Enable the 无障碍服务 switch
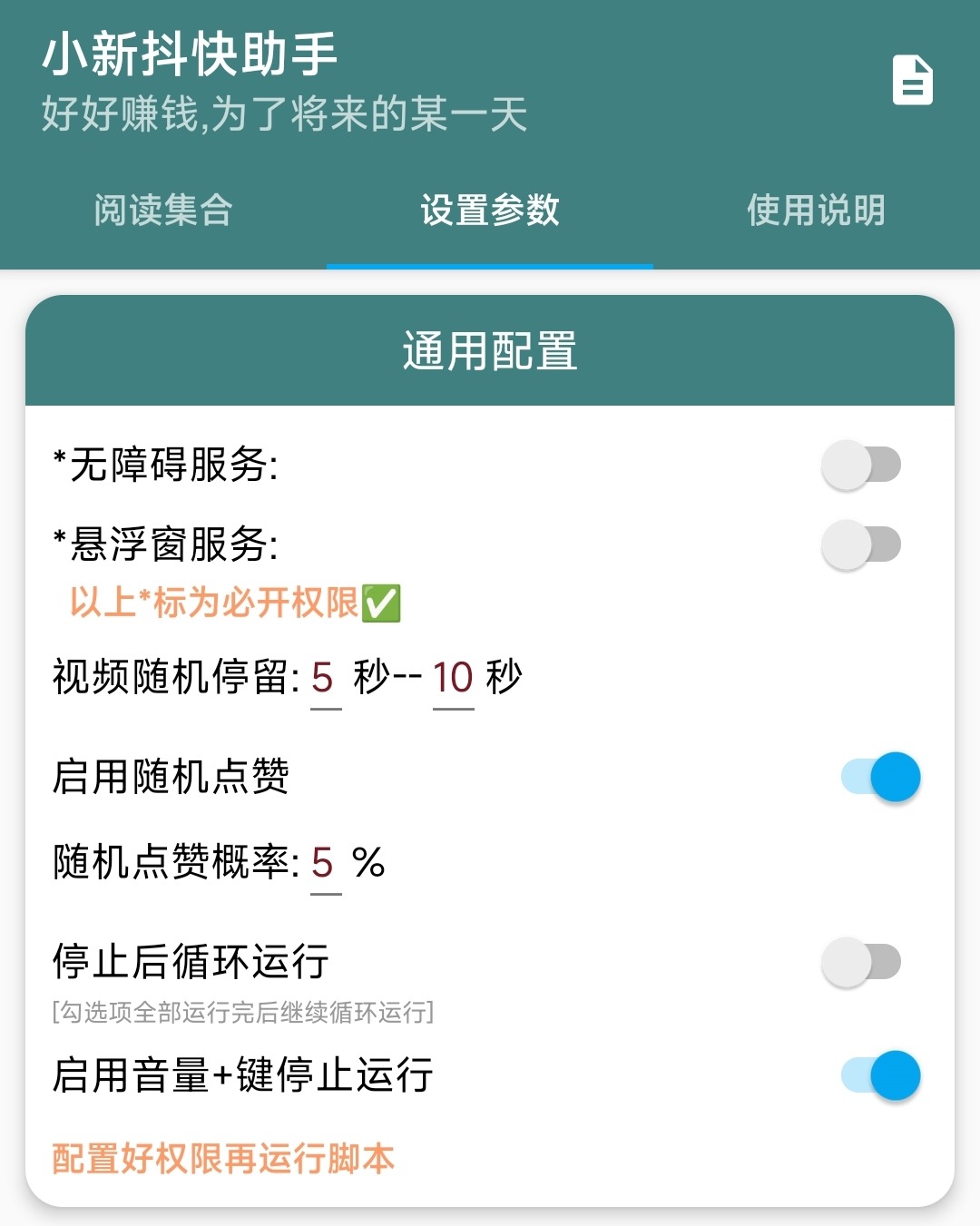The height and width of the screenshot is (1226, 980). pyautogui.click(x=861, y=465)
